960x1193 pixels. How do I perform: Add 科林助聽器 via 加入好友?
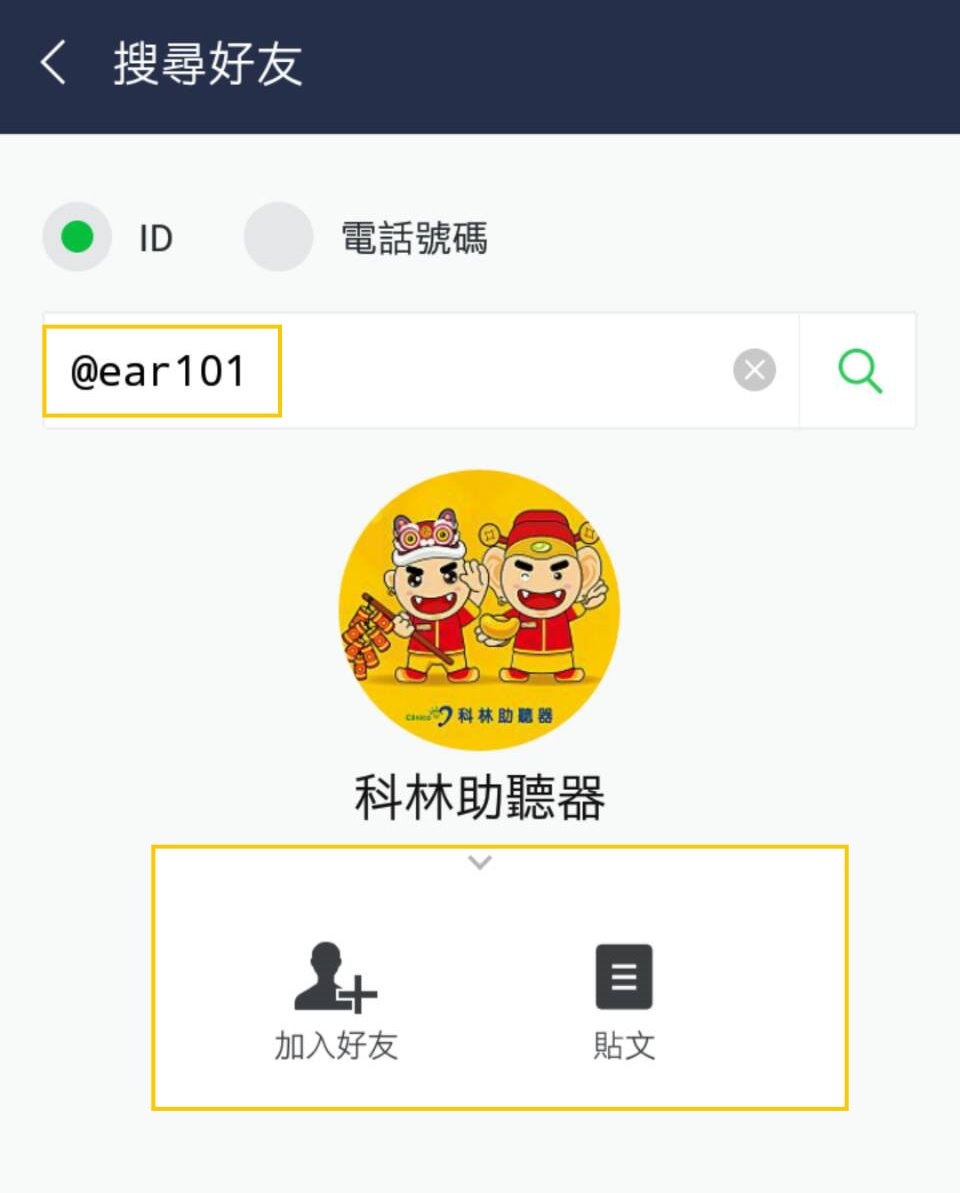pyautogui.click(x=336, y=1000)
